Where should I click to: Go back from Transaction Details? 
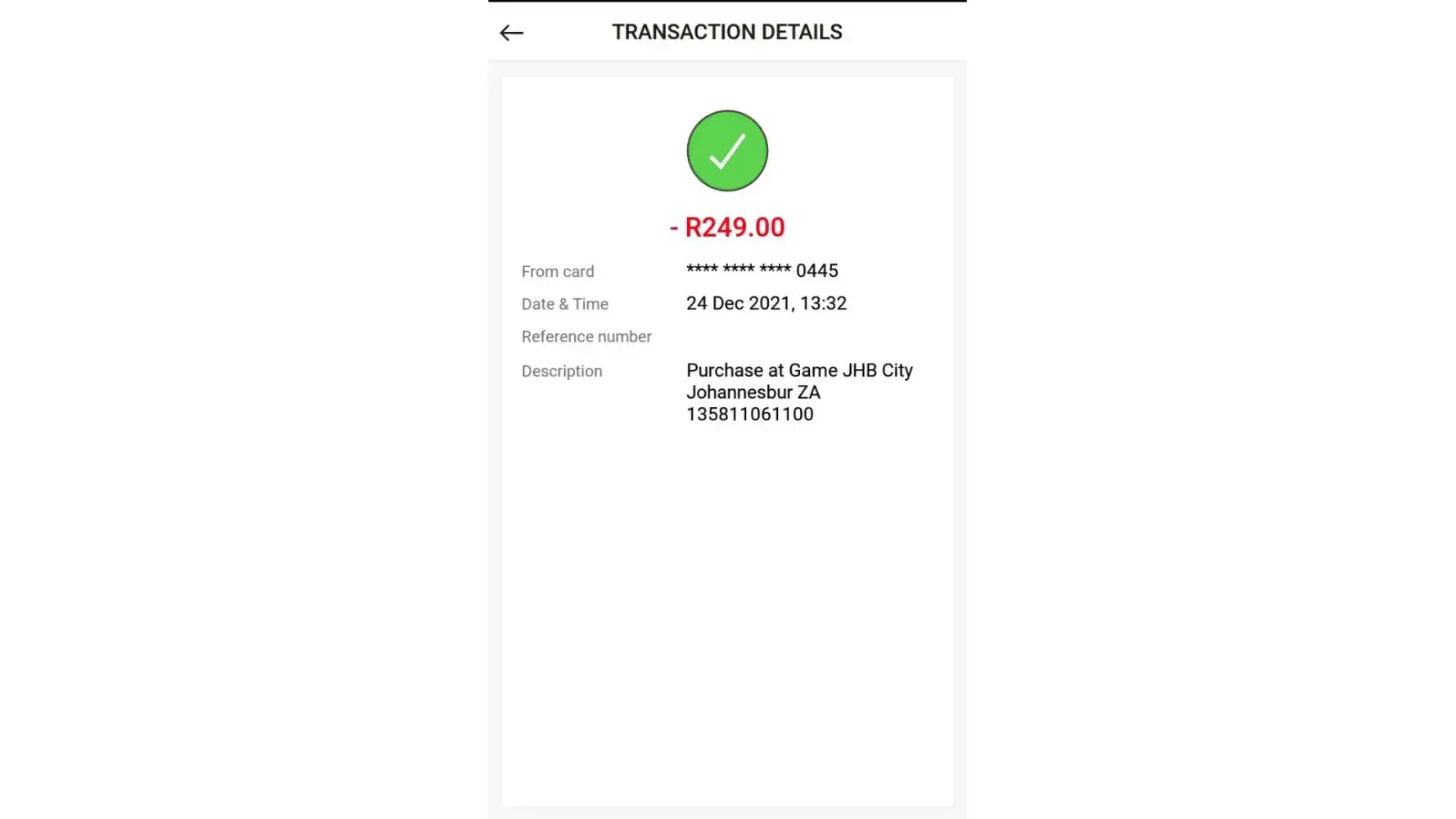(512, 33)
